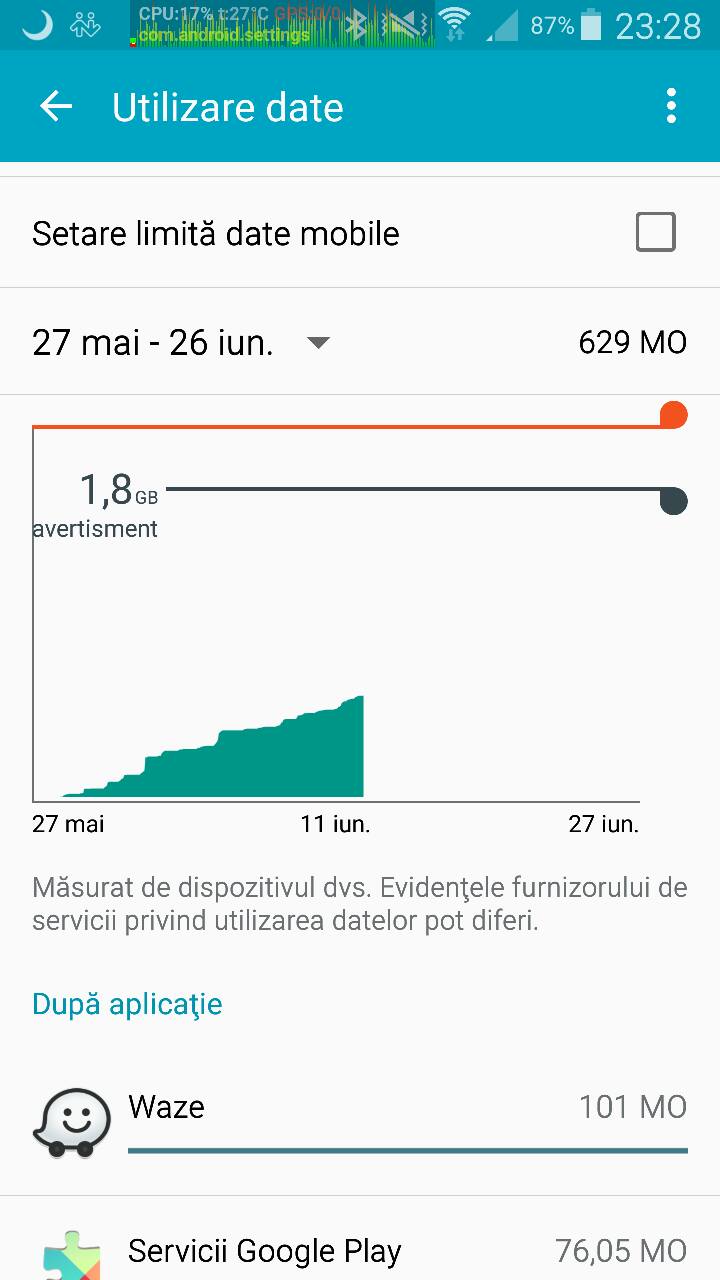
Task: Enable the Setare limită date mobile checkbox
Action: coord(656,232)
